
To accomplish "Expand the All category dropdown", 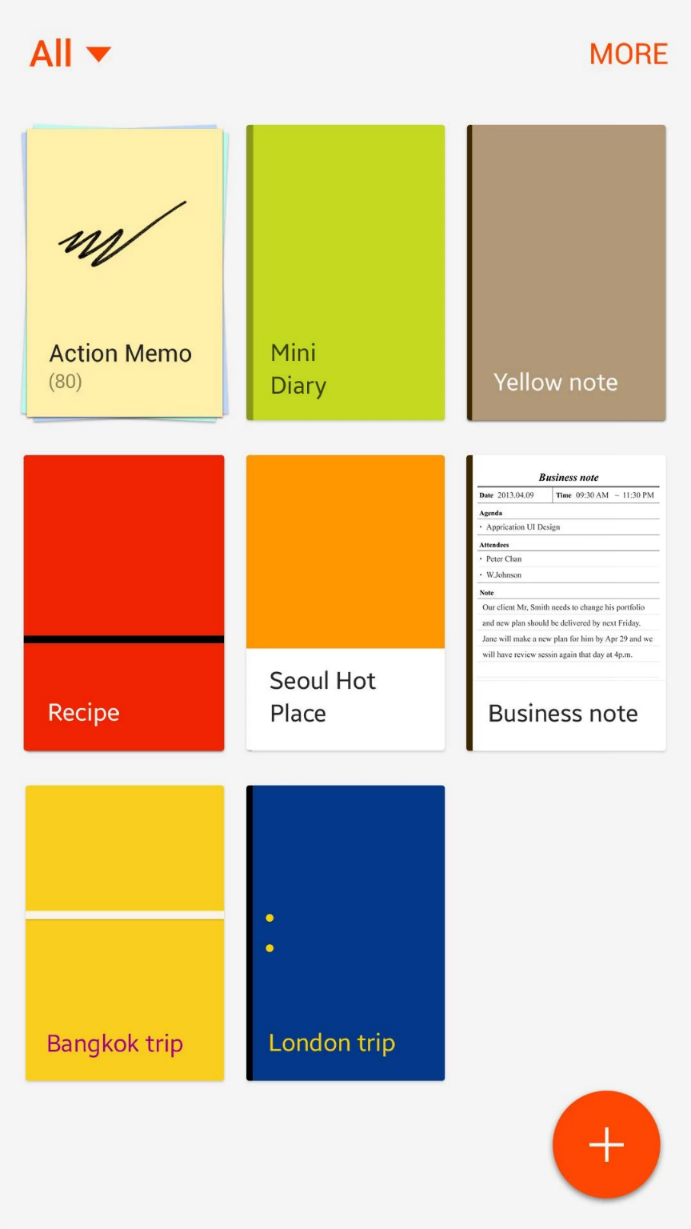I will click(x=70, y=54).
